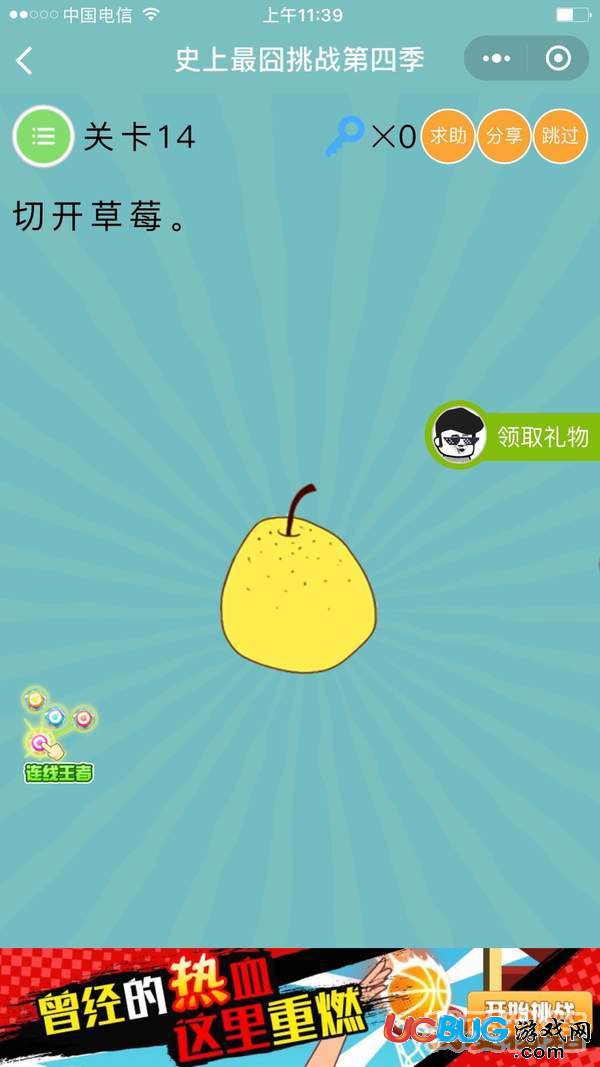
Task: Open the green level list menu
Action: click(x=42, y=137)
